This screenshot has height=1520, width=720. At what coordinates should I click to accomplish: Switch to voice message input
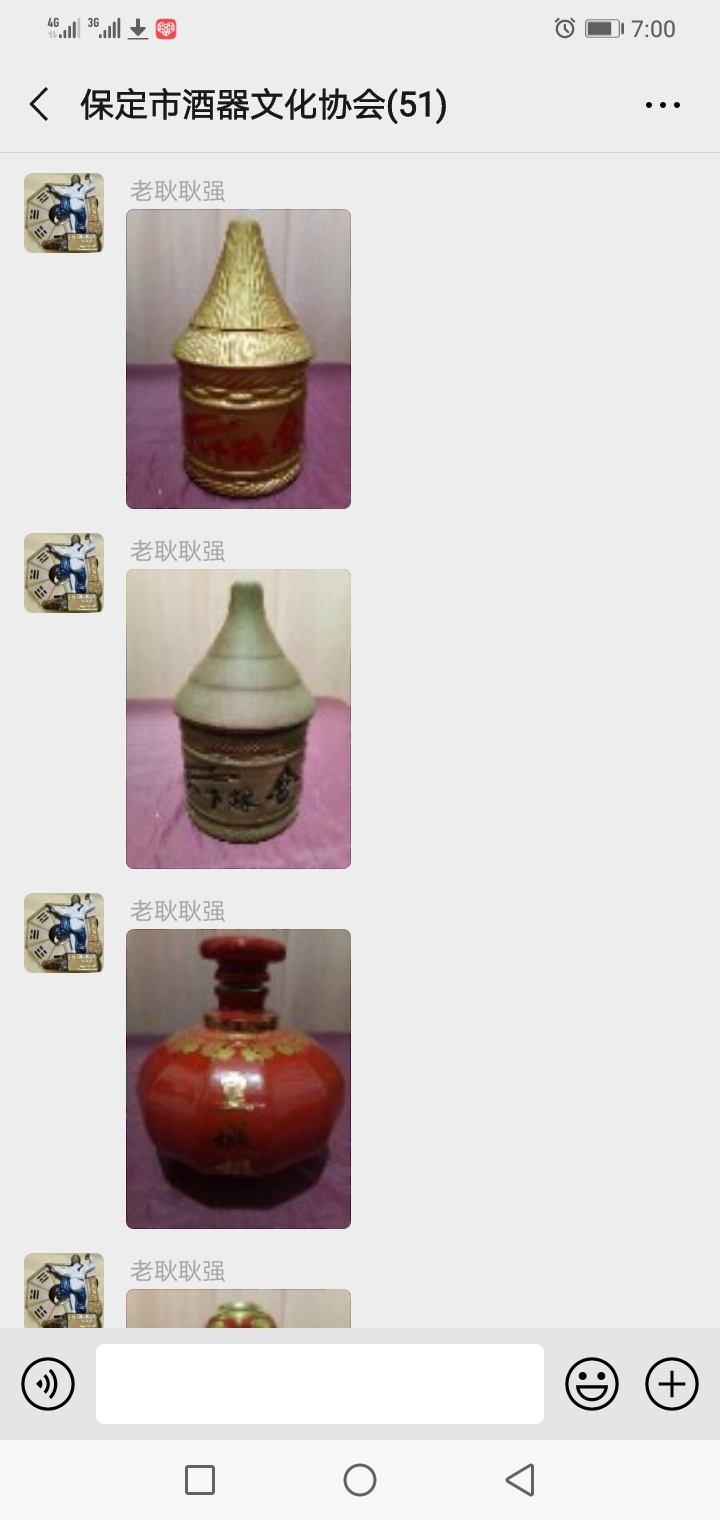48,1384
